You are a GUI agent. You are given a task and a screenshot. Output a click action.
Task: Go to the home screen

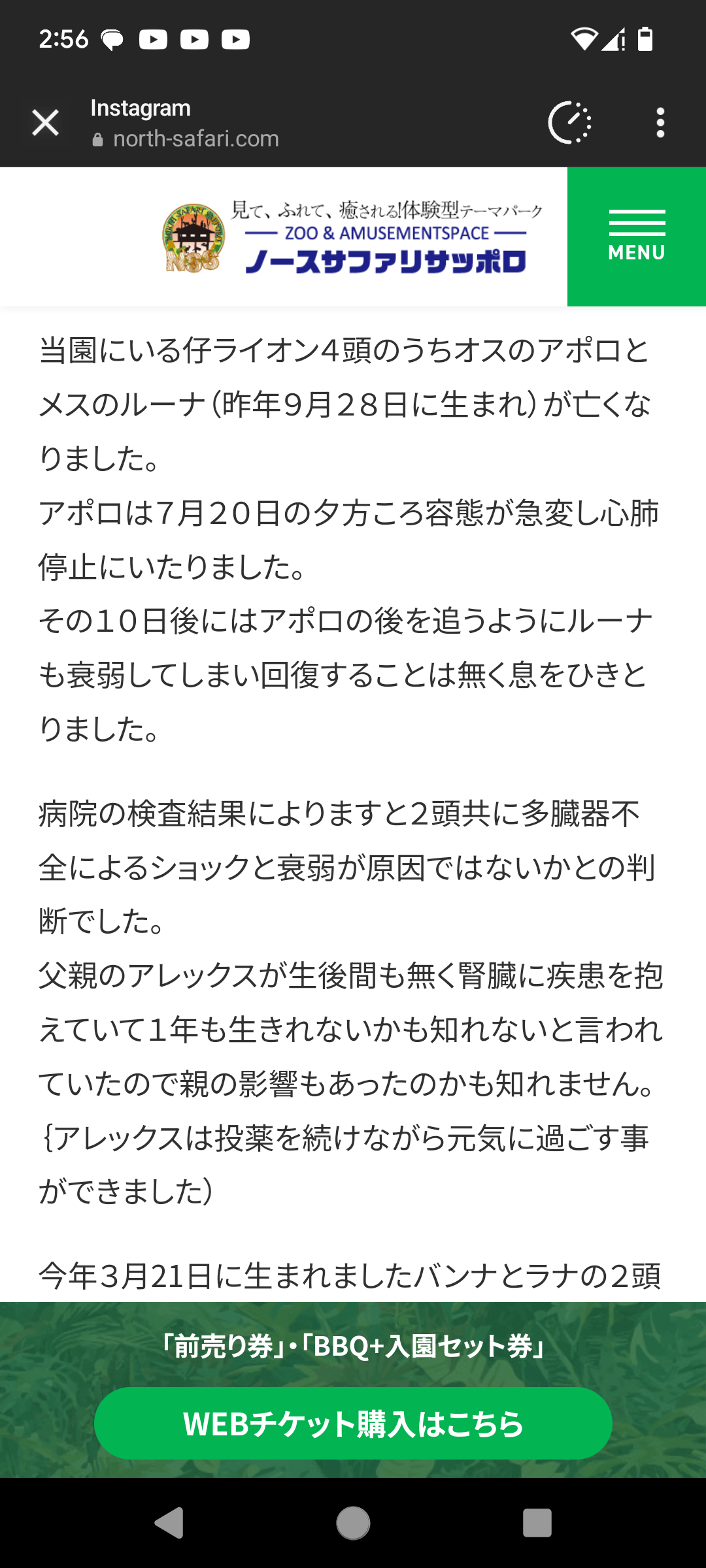[x=353, y=1524]
